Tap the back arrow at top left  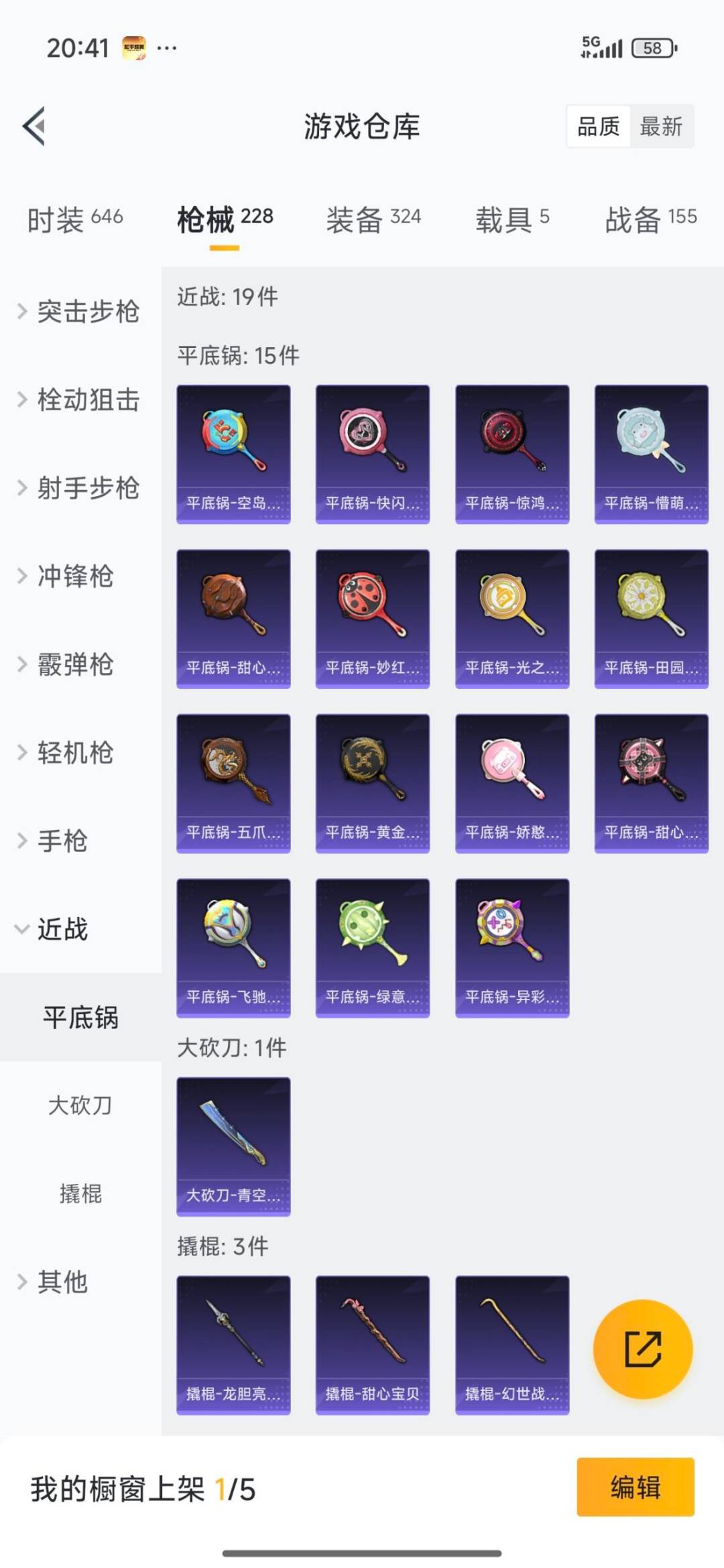tap(35, 127)
